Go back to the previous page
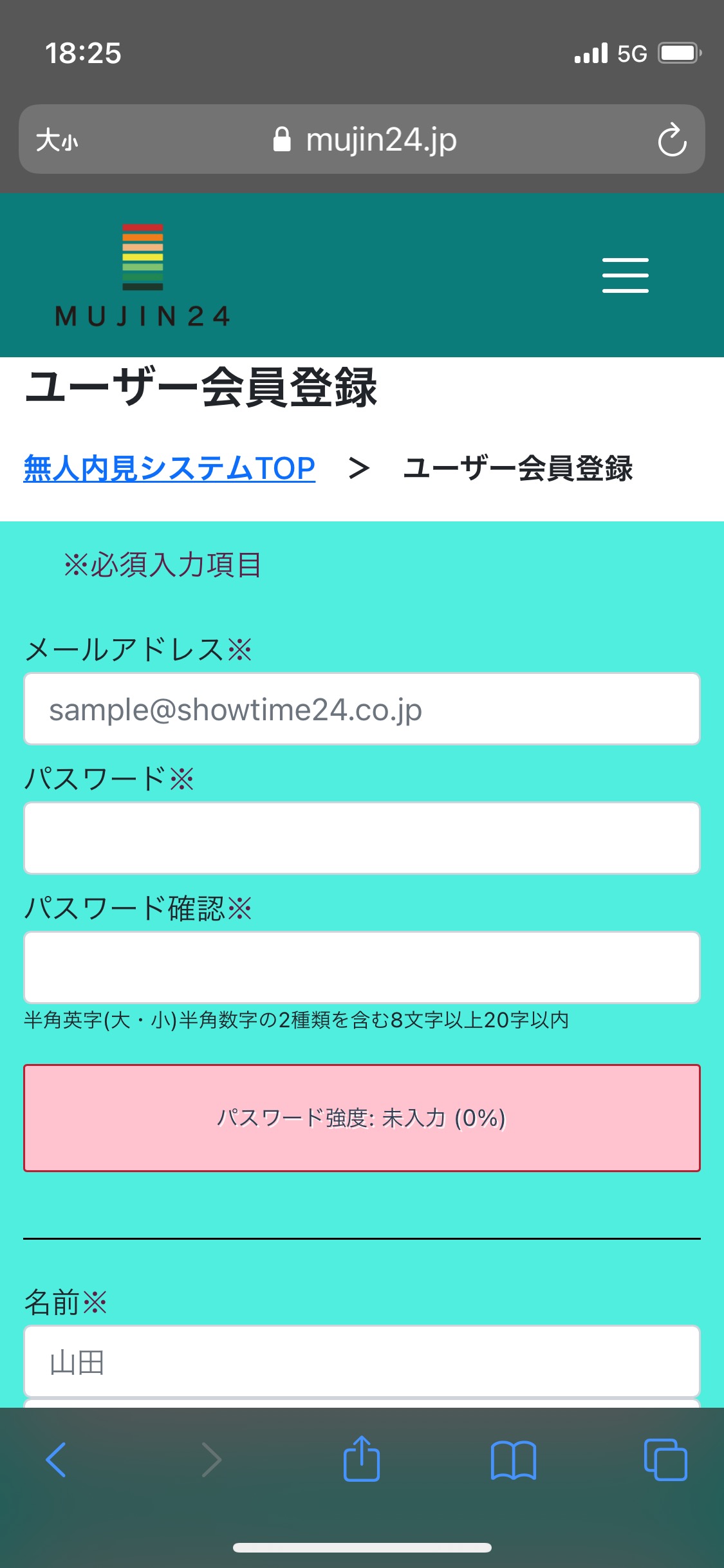This screenshot has width=724, height=1568. (x=57, y=1459)
